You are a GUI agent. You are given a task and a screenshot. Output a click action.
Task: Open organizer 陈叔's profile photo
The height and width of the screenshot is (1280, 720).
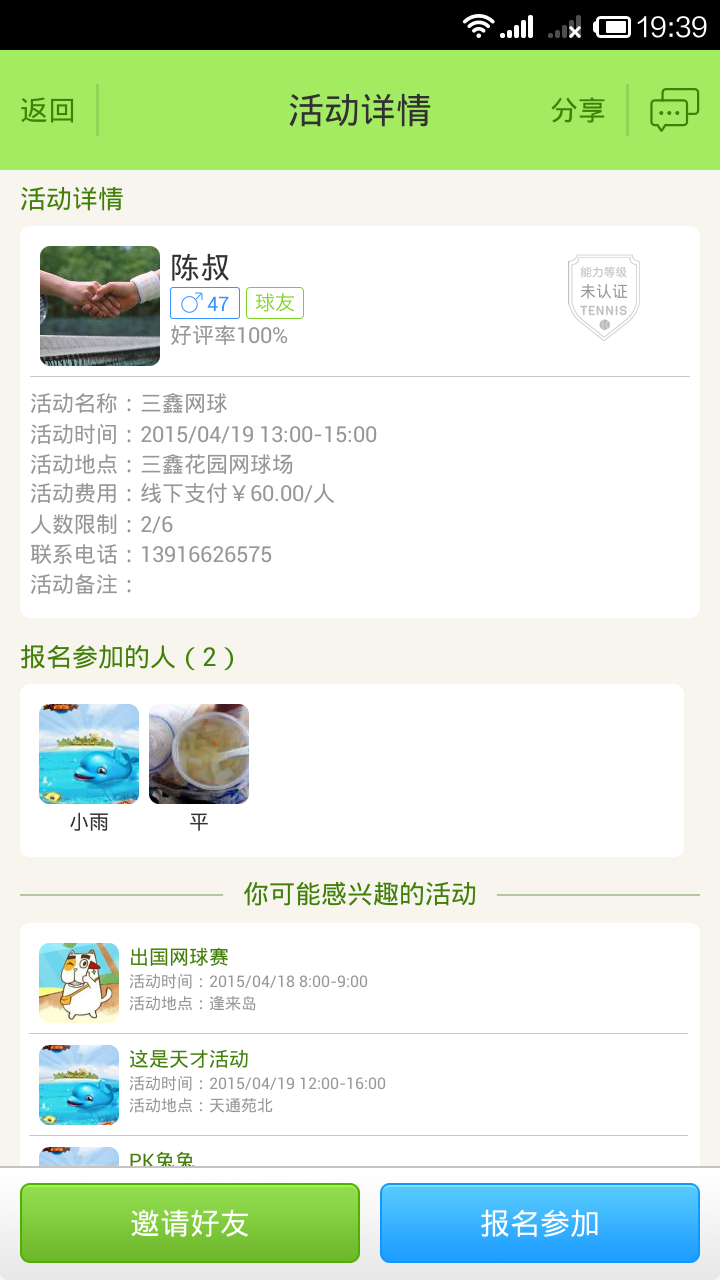(x=100, y=306)
